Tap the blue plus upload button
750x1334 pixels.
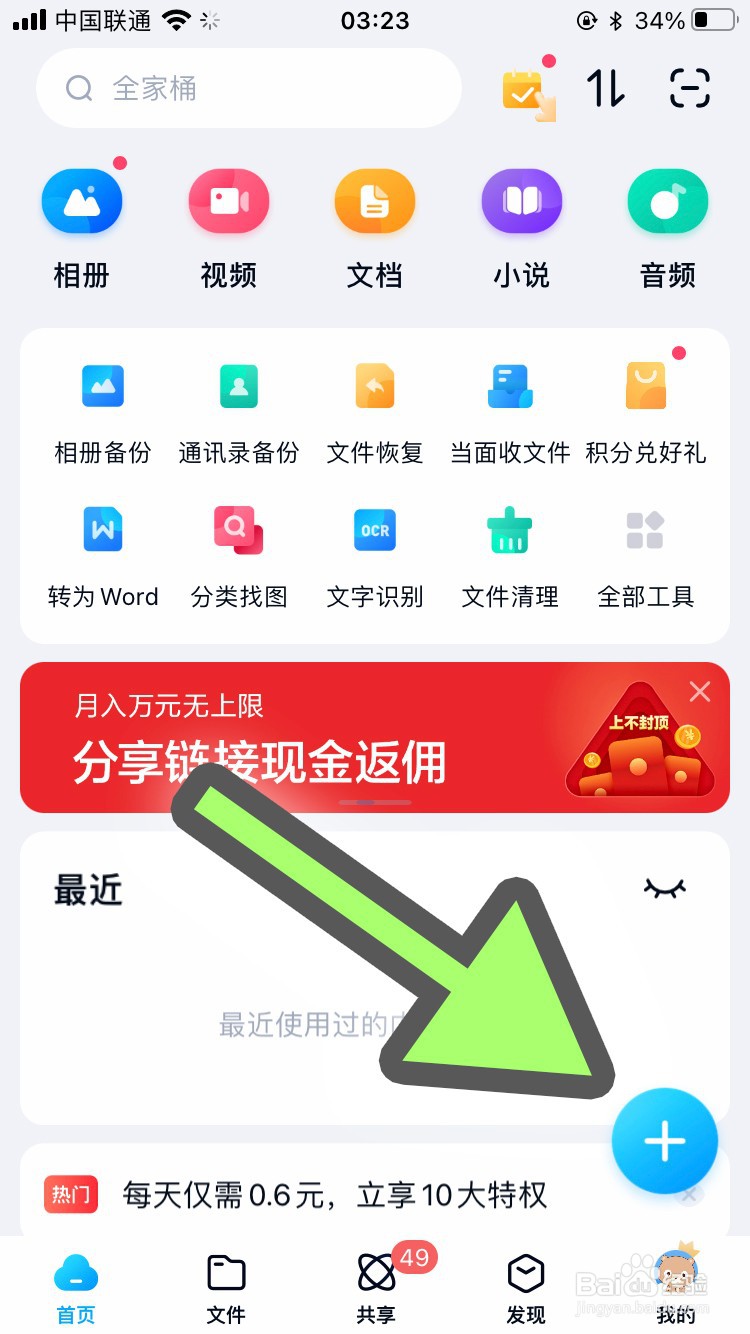[665, 1141]
